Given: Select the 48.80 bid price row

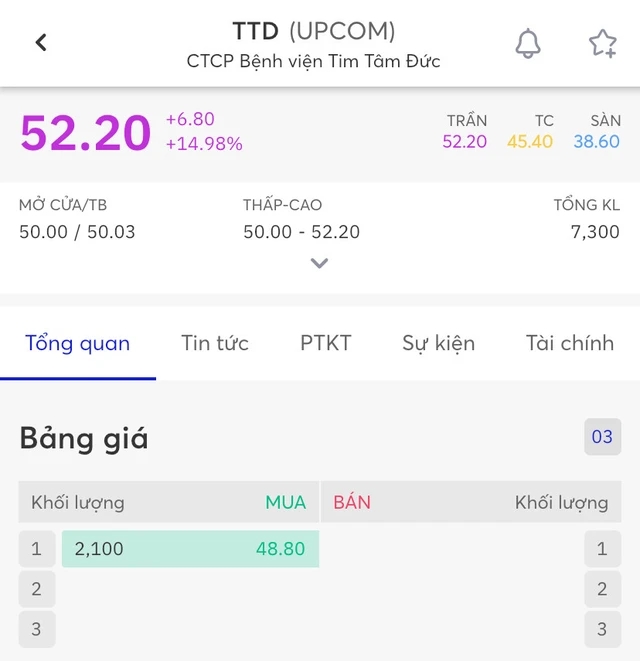Looking at the screenshot, I should [x=190, y=549].
